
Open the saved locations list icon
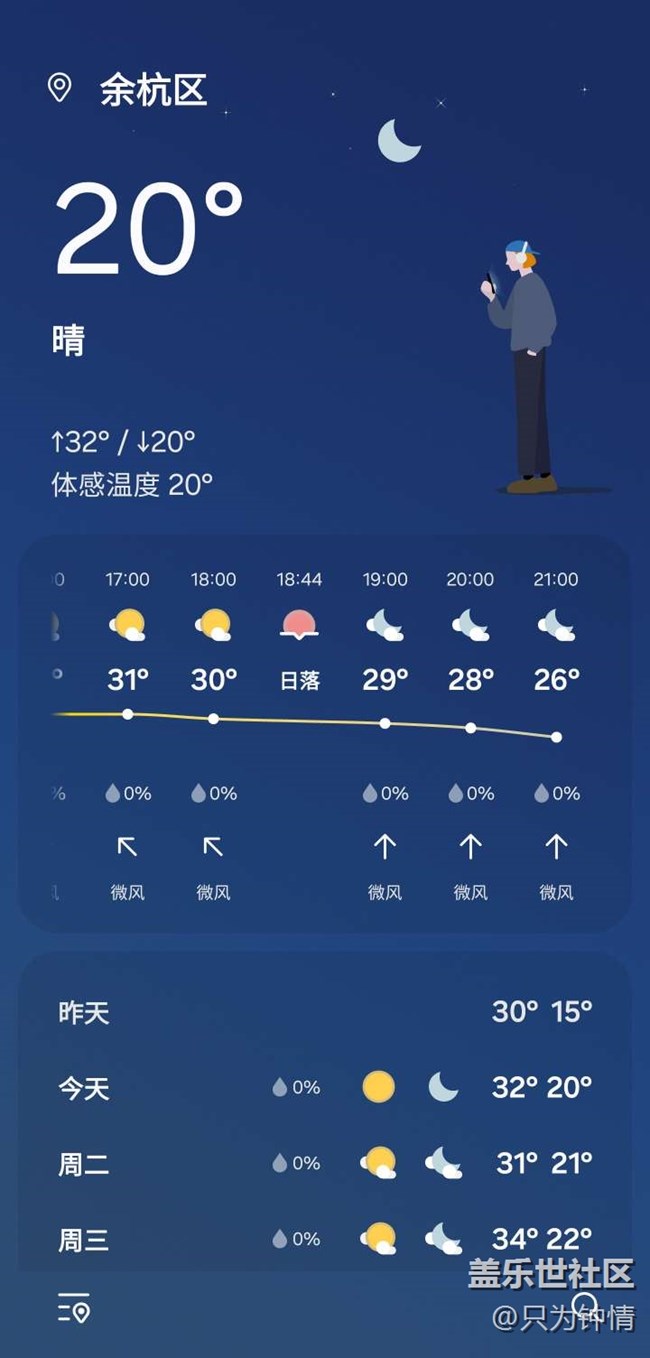click(x=75, y=1307)
